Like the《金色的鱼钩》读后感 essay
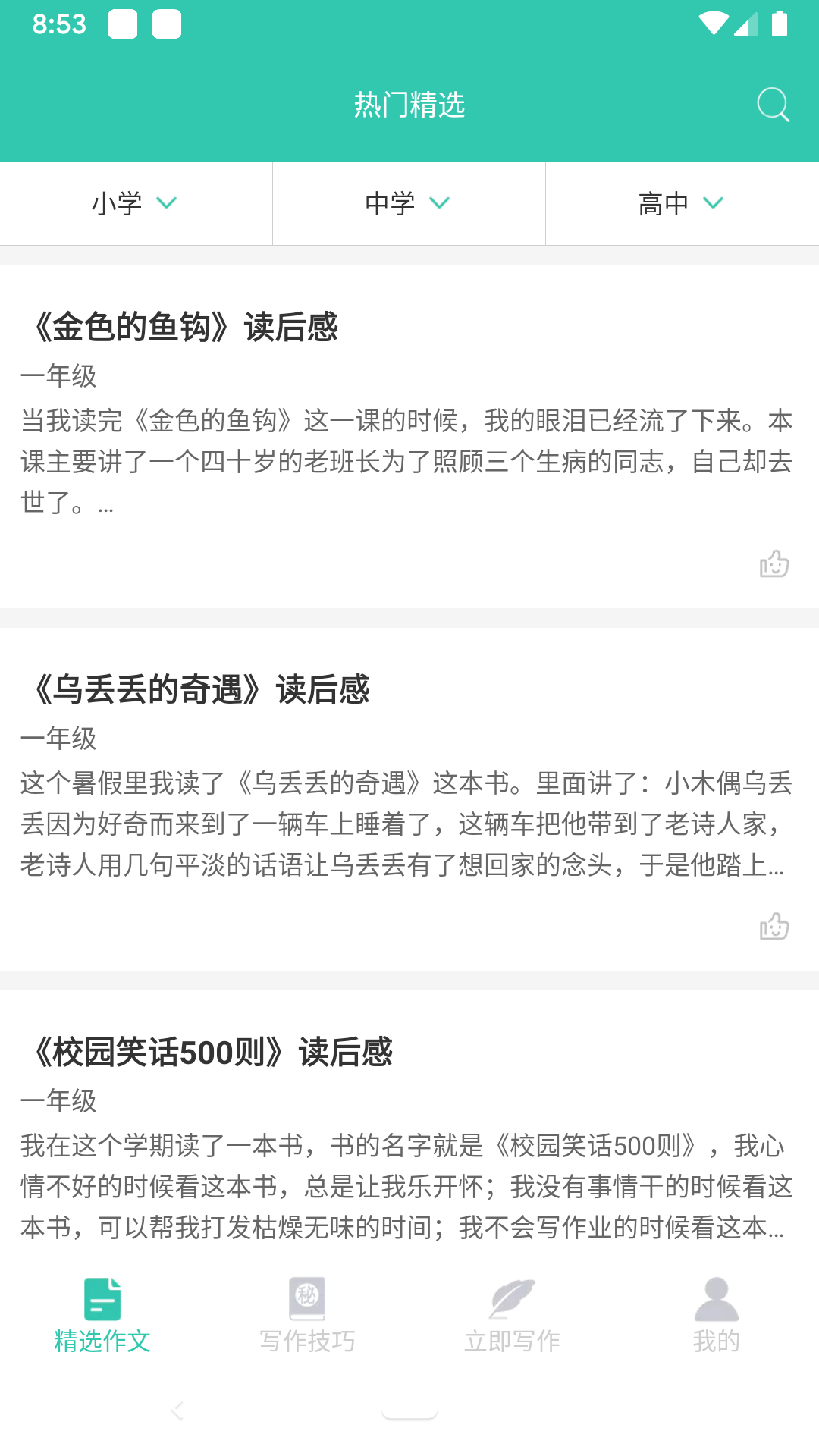The width and height of the screenshot is (819, 1456). point(774,563)
